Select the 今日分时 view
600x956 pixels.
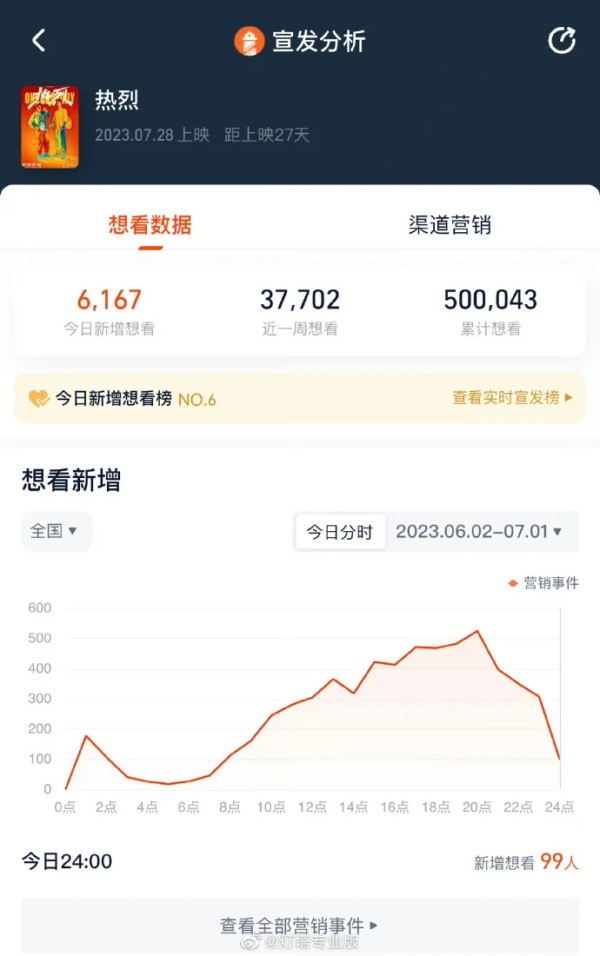(340, 532)
